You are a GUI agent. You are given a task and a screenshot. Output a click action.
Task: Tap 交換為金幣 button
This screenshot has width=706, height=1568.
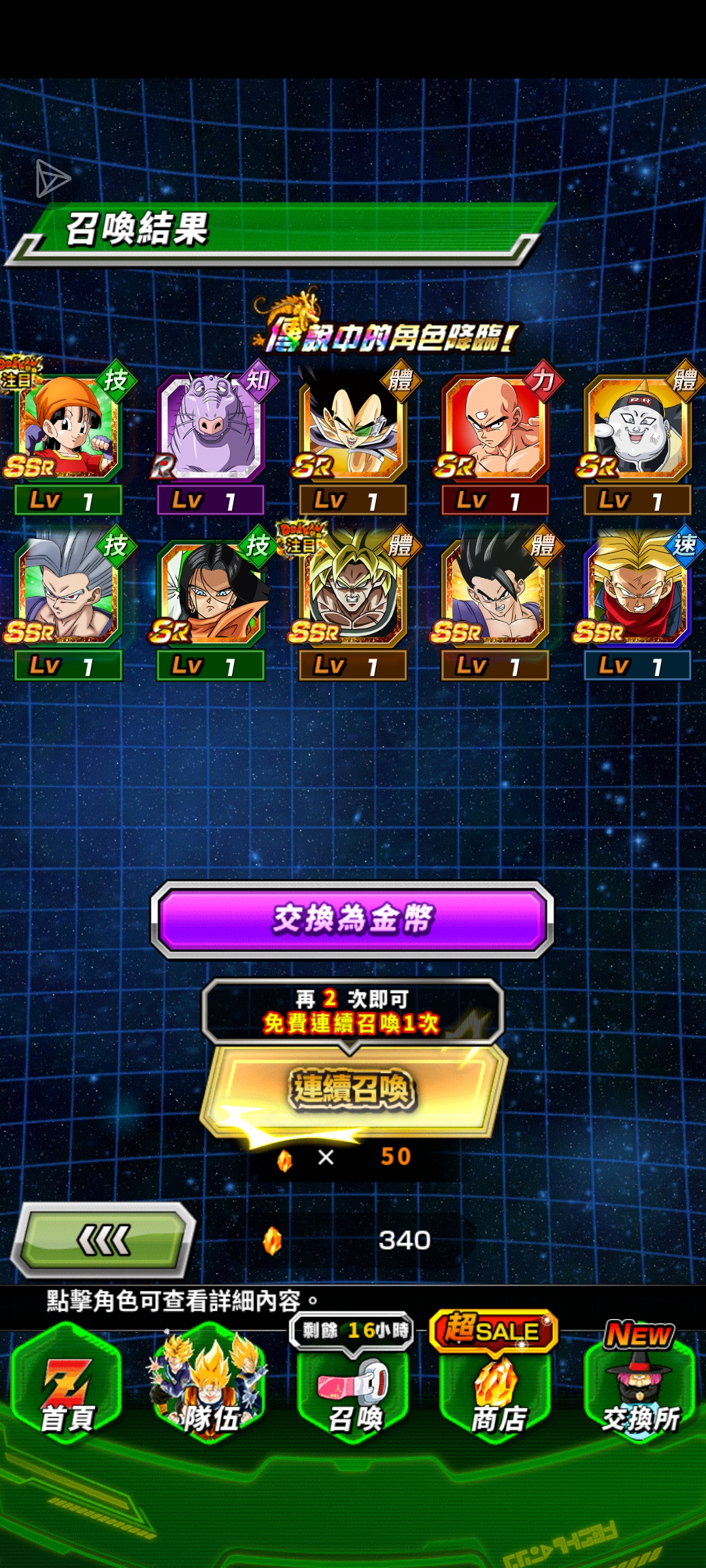(x=352, y=919)
